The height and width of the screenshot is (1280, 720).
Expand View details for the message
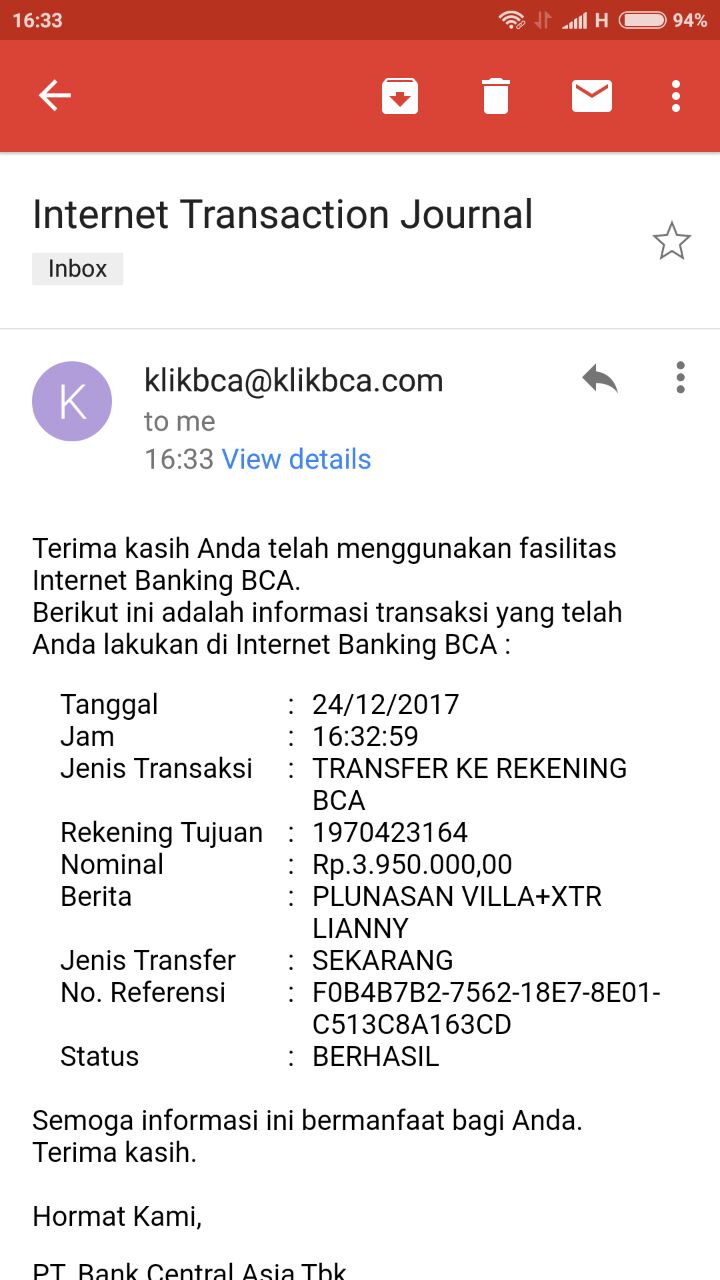[x=296, y=459]
